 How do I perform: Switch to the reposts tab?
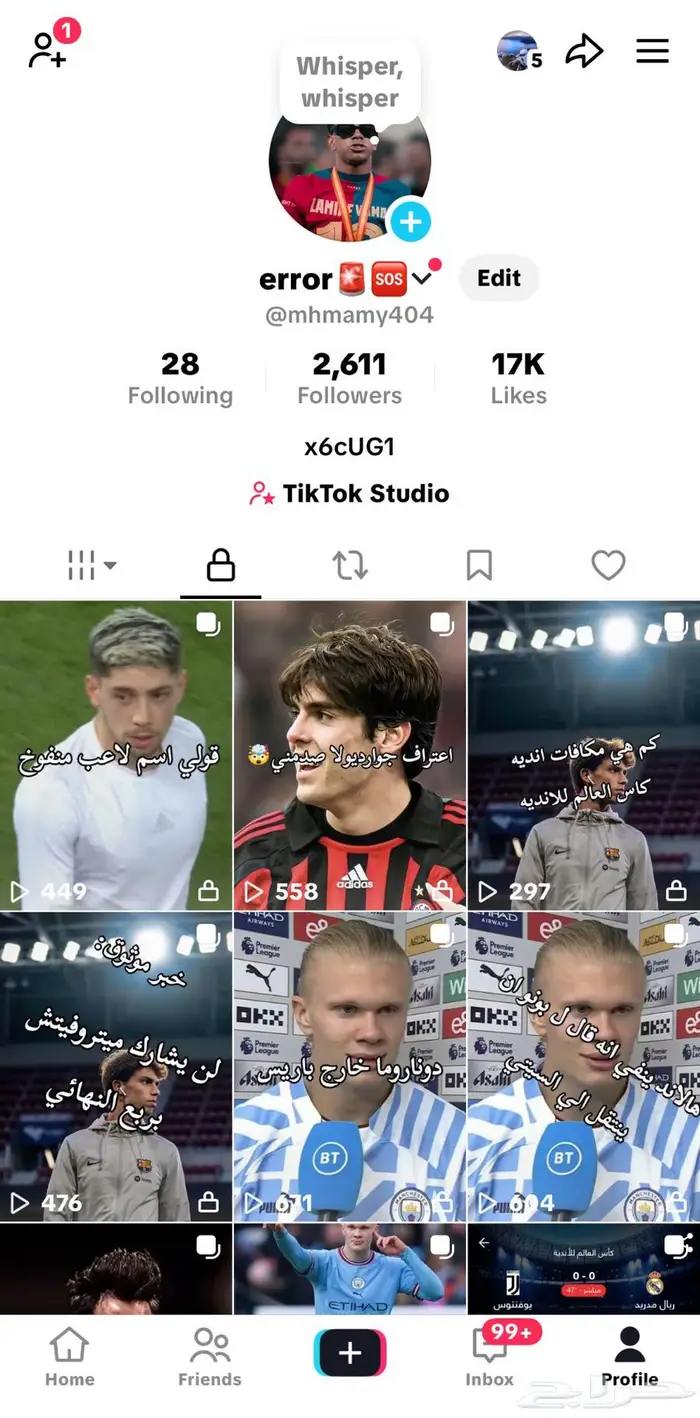coord(350,566)
